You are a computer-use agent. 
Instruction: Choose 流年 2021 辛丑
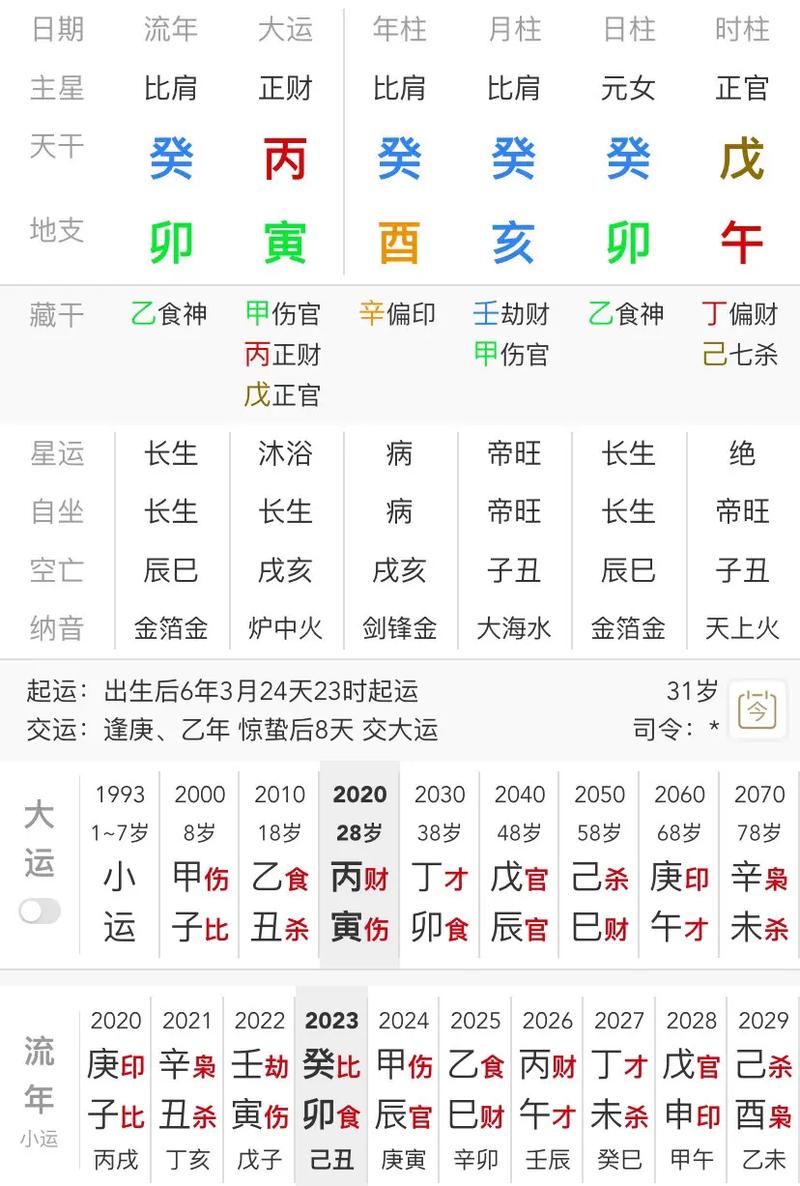click(x=188, y=1090)
